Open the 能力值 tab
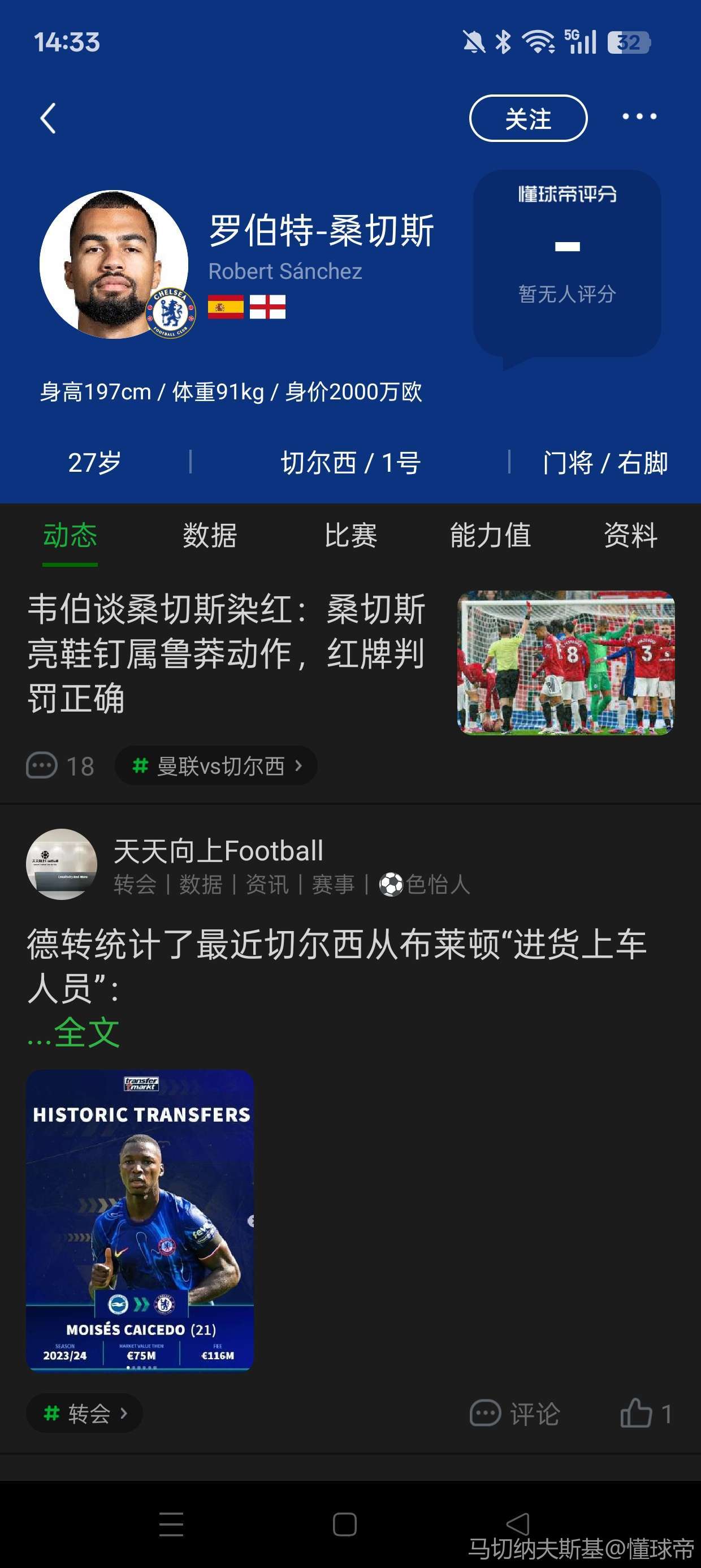Viewport: 701px width, 1568px height. coord(491,536)
